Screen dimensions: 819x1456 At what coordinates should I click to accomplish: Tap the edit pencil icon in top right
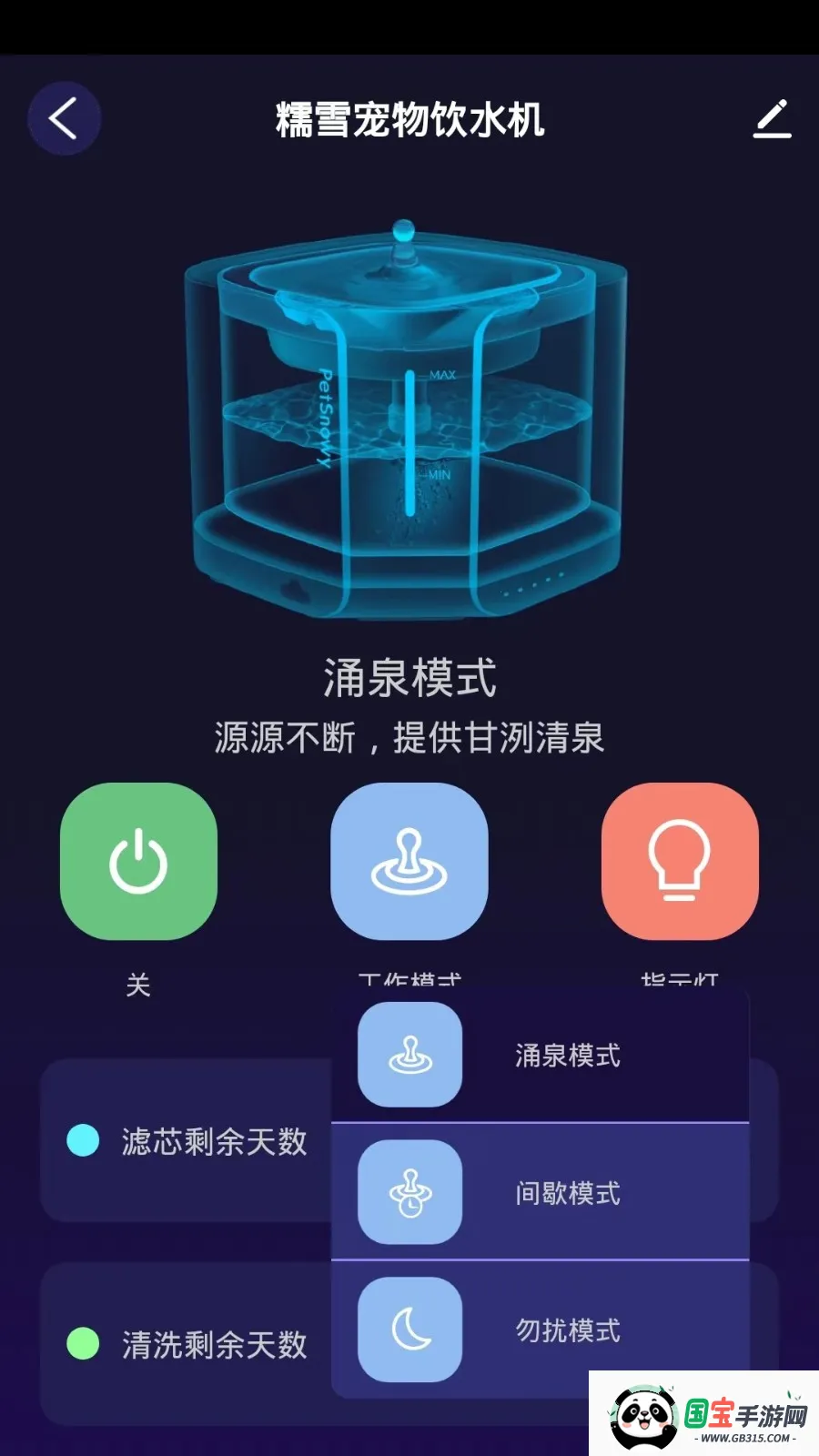pyautogui.click(x=773, y=117)
